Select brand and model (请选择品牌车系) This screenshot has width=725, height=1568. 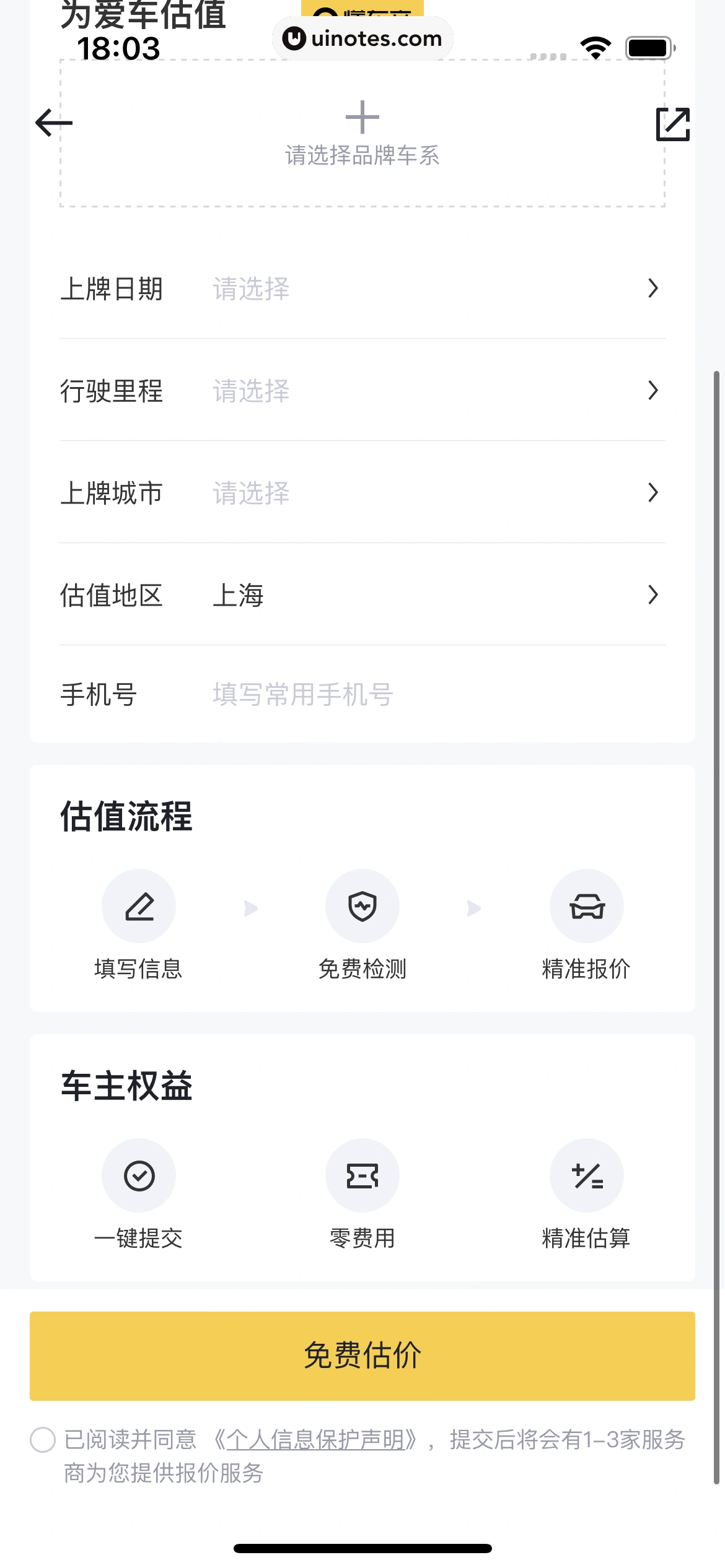click(x=362, y=134)
